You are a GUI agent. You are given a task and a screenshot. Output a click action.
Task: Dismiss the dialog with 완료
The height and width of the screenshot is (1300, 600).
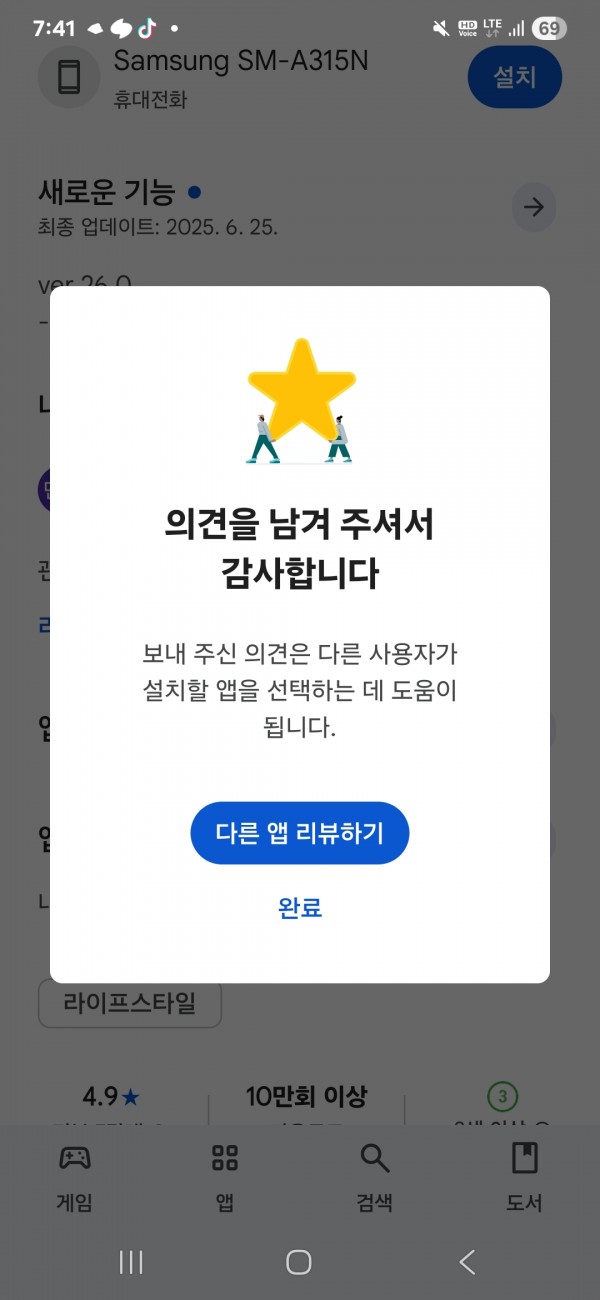pos(300,908)
